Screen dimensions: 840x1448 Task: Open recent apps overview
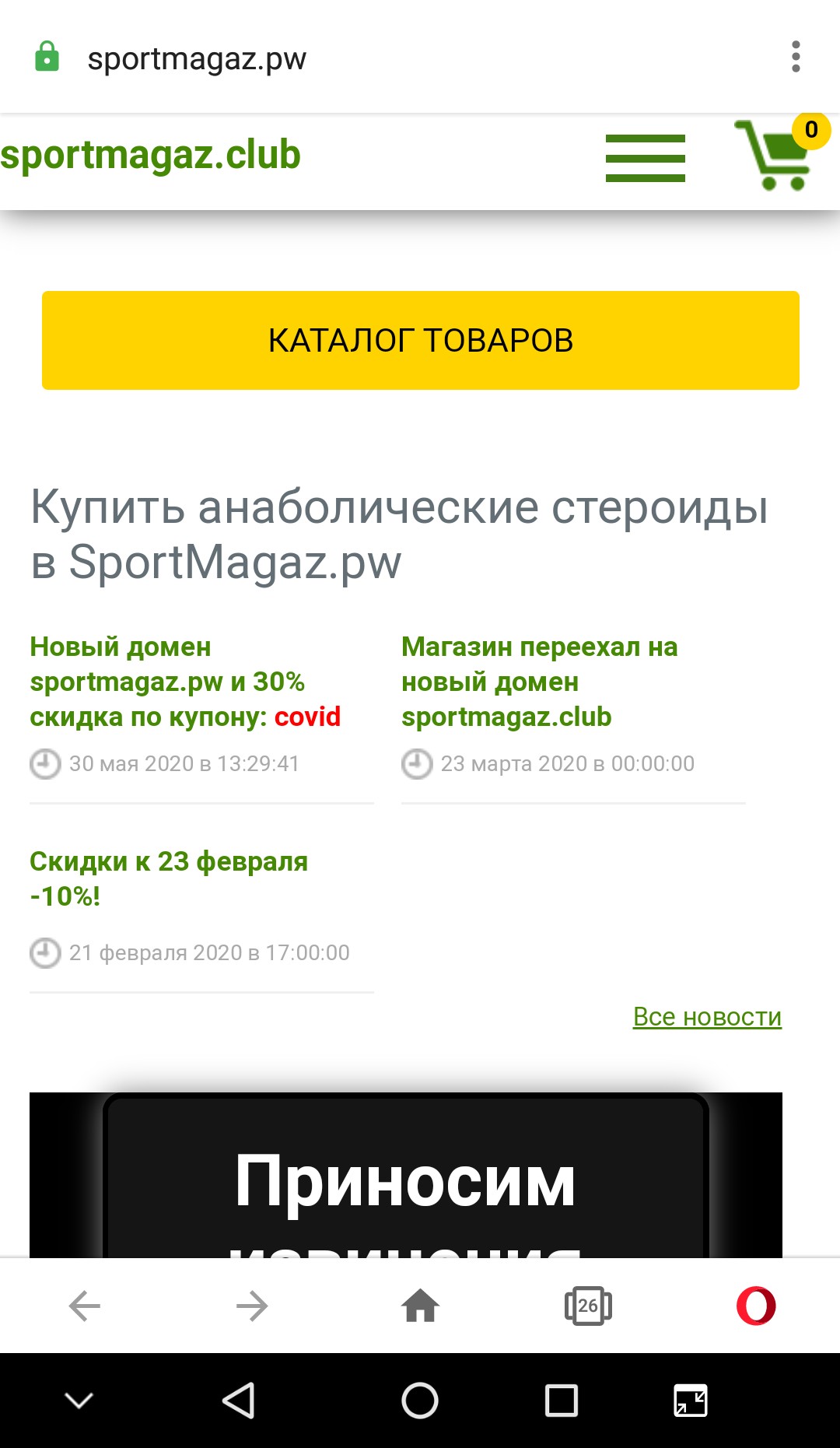pos(561,1401)
